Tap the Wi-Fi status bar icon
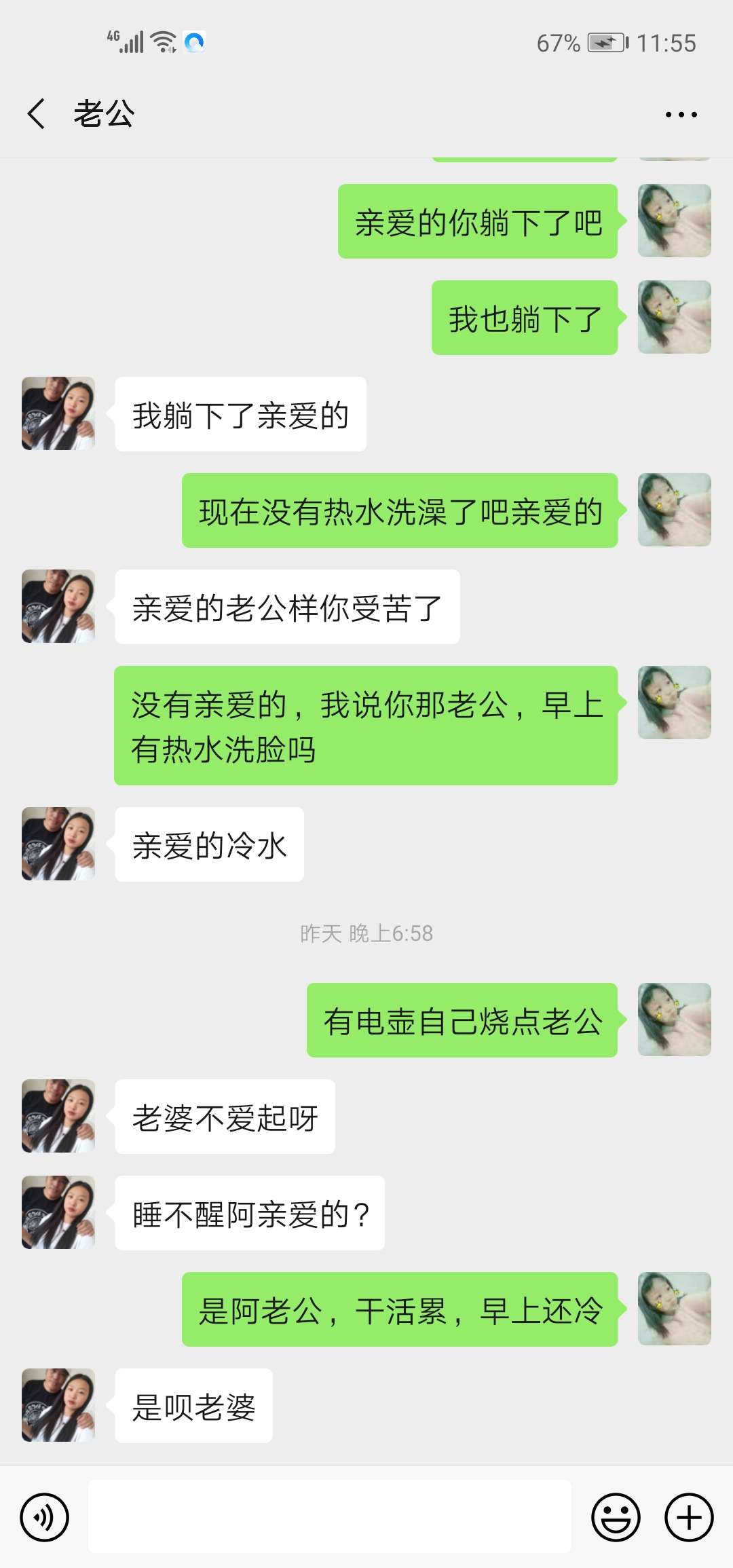 click(x=160, y=42)
